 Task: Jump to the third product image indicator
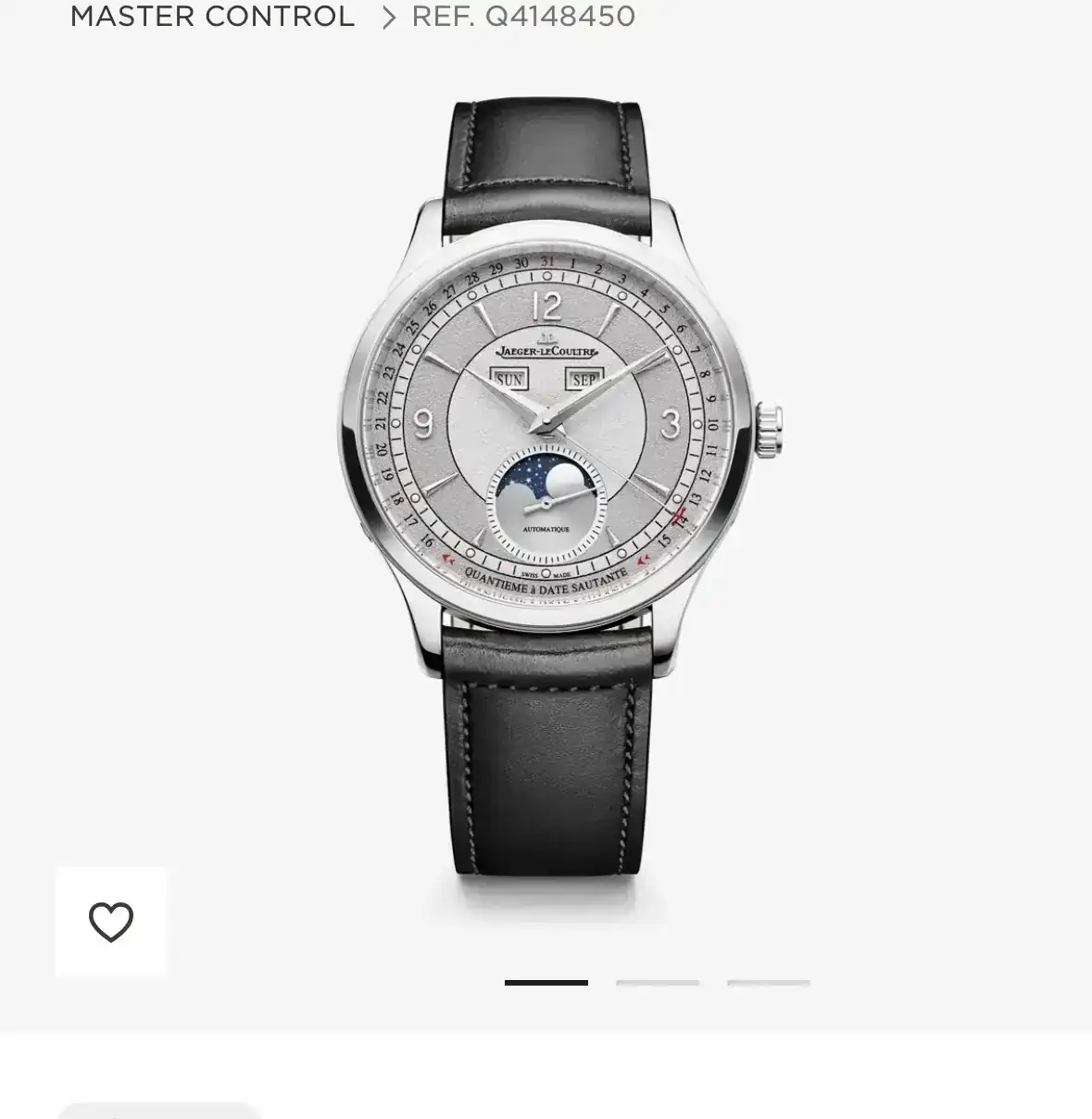click(x=769, y=983)
